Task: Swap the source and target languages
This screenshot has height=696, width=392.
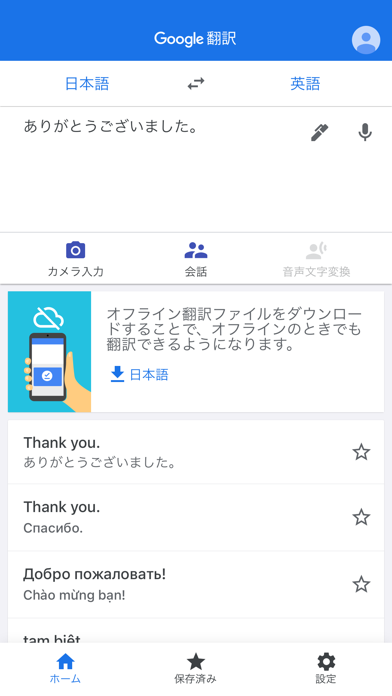Action: pos(196,83)
